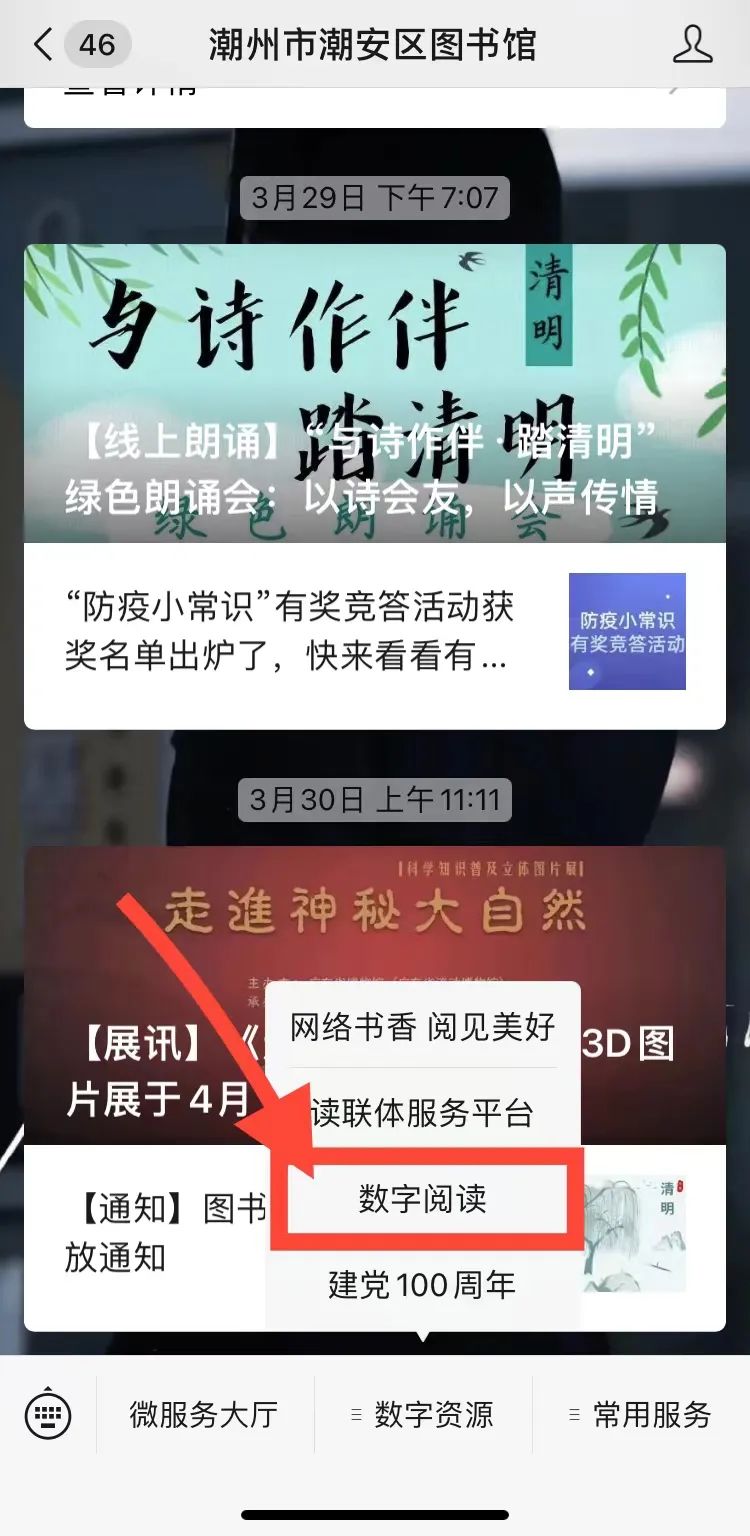Expand the 常用服务 menu

click(640, 1414)
